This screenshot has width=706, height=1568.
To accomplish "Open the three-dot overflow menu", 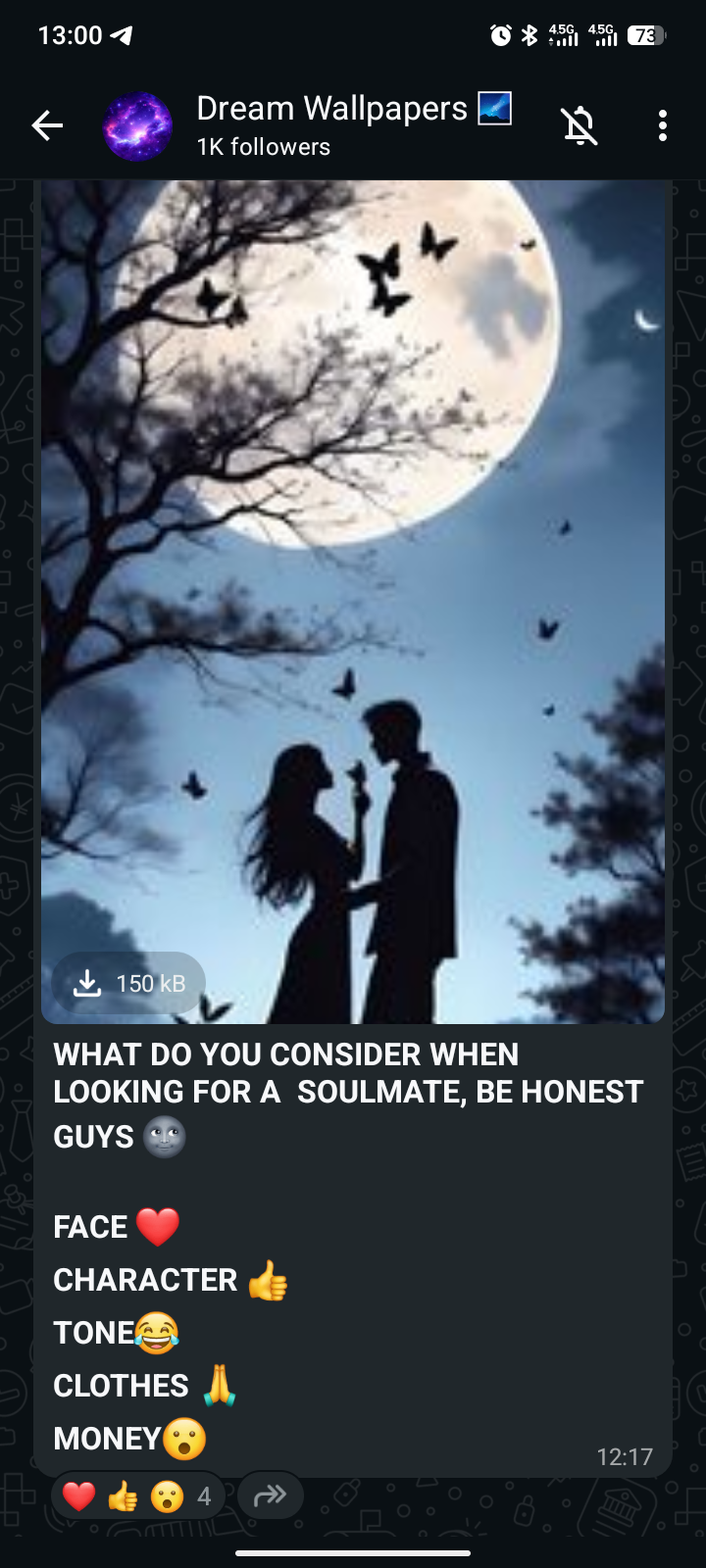I will (x=663, y=125).
